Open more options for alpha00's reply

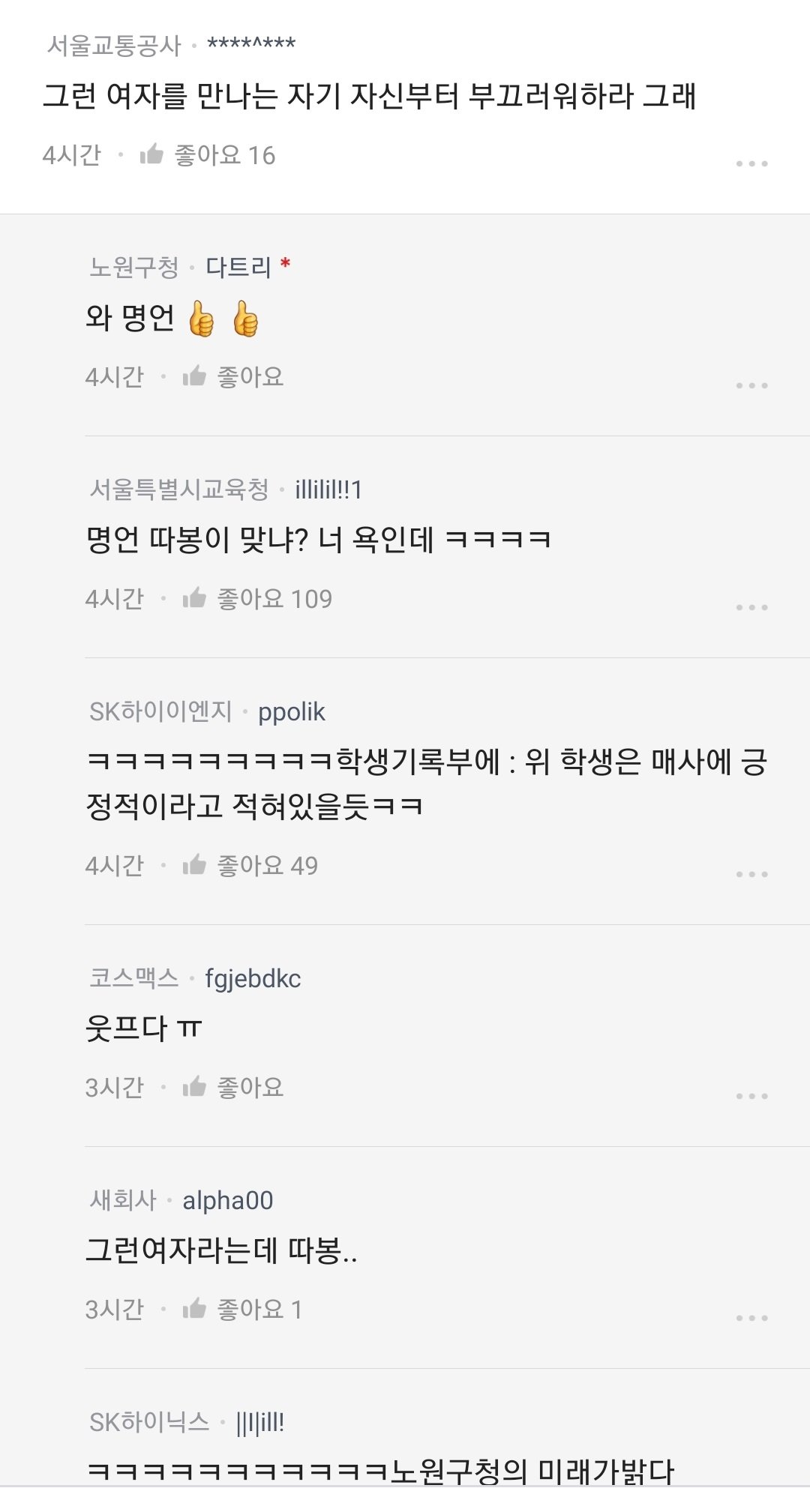tap(751, 1318)
